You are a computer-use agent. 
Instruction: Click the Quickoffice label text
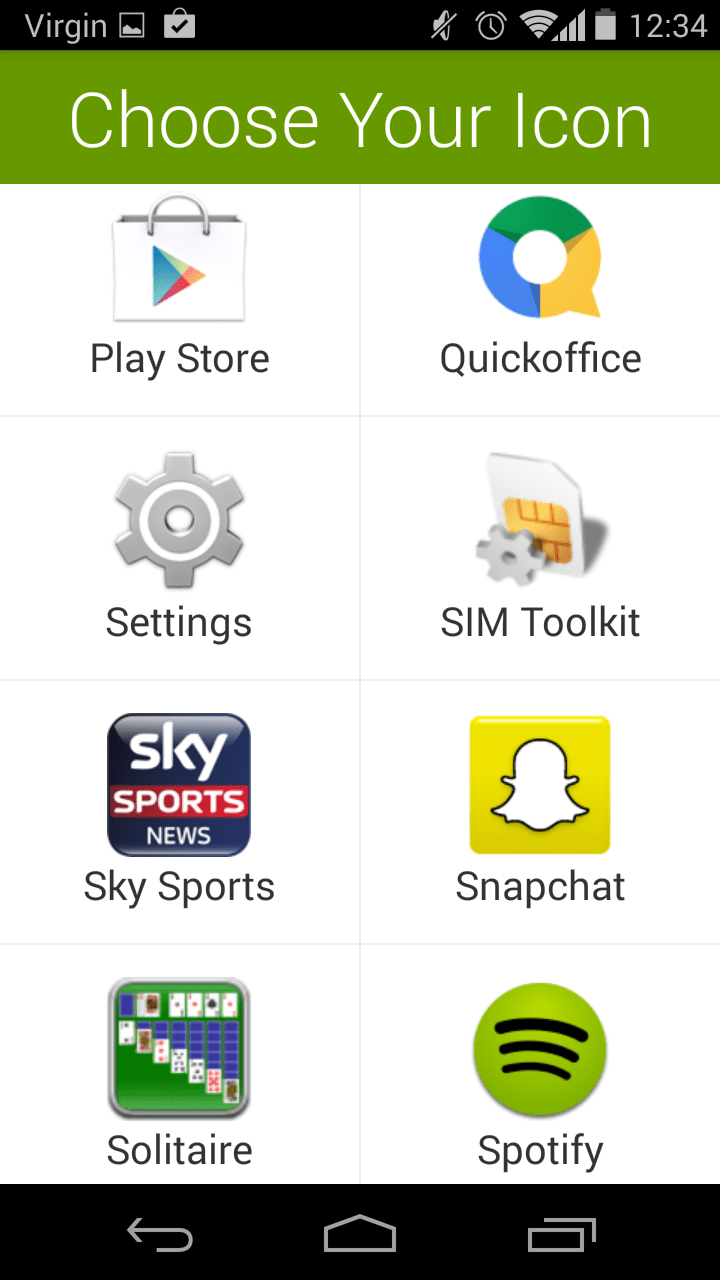click(540, 358)
